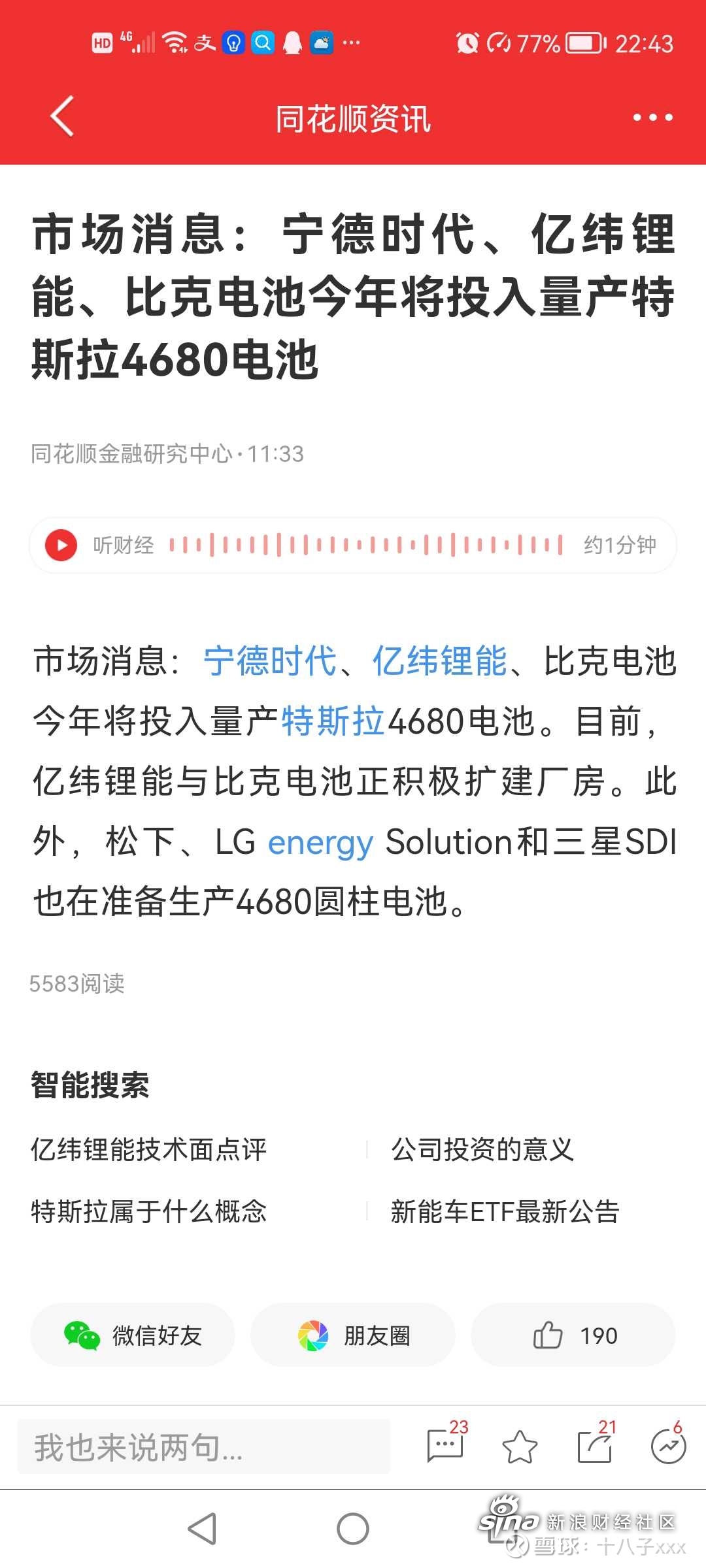View the 23 comments

(446, 1445)
